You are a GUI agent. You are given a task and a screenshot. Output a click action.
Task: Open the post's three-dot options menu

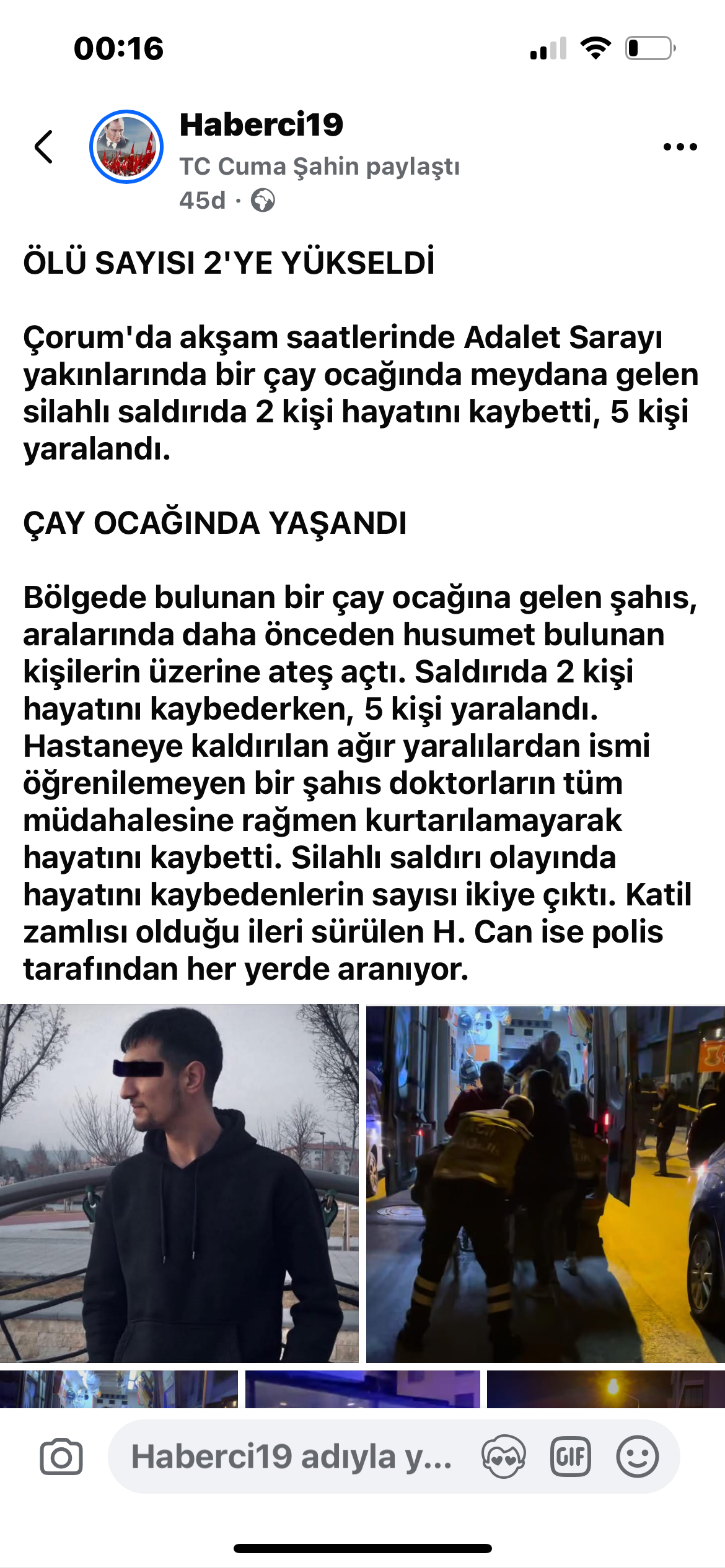(x=680, y=147)
